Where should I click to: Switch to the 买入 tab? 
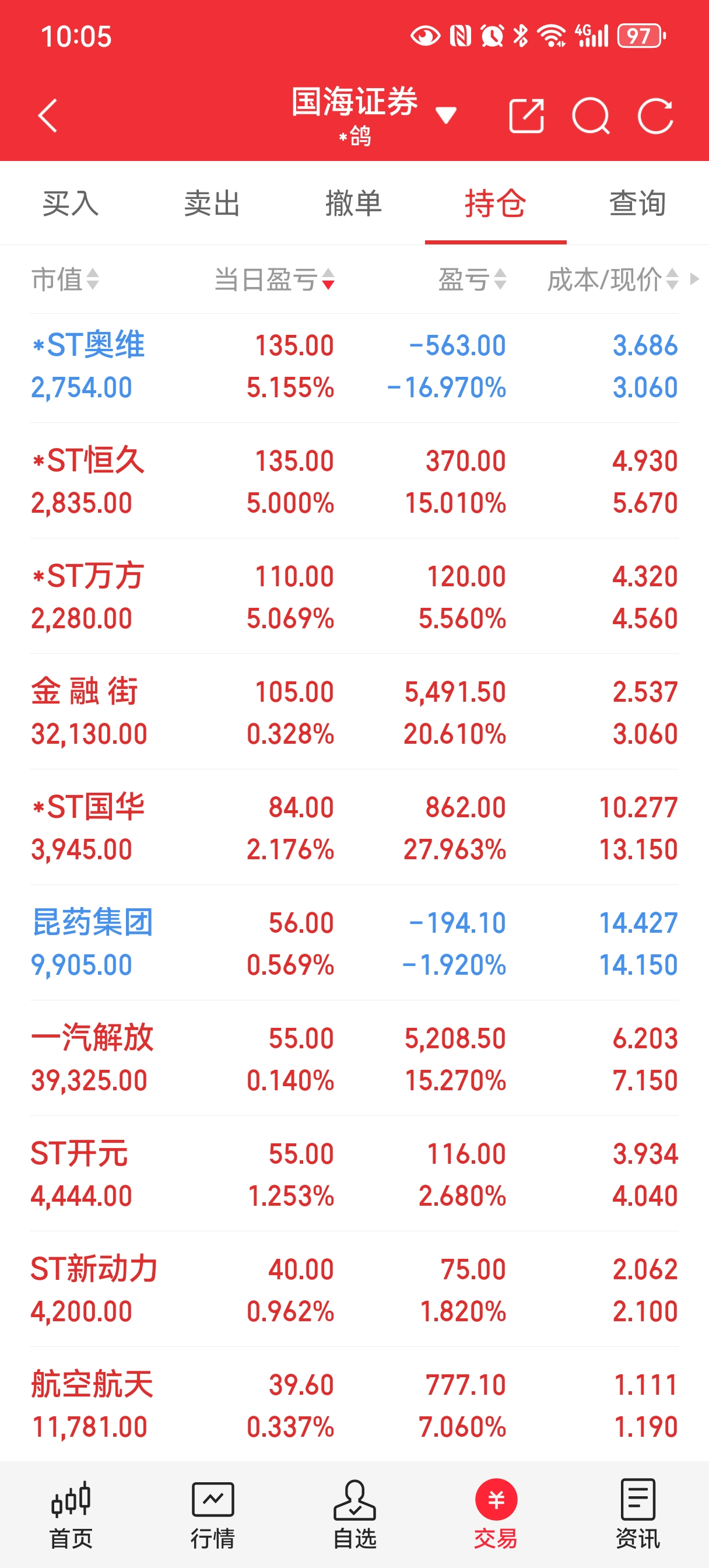tap(71, 204)
